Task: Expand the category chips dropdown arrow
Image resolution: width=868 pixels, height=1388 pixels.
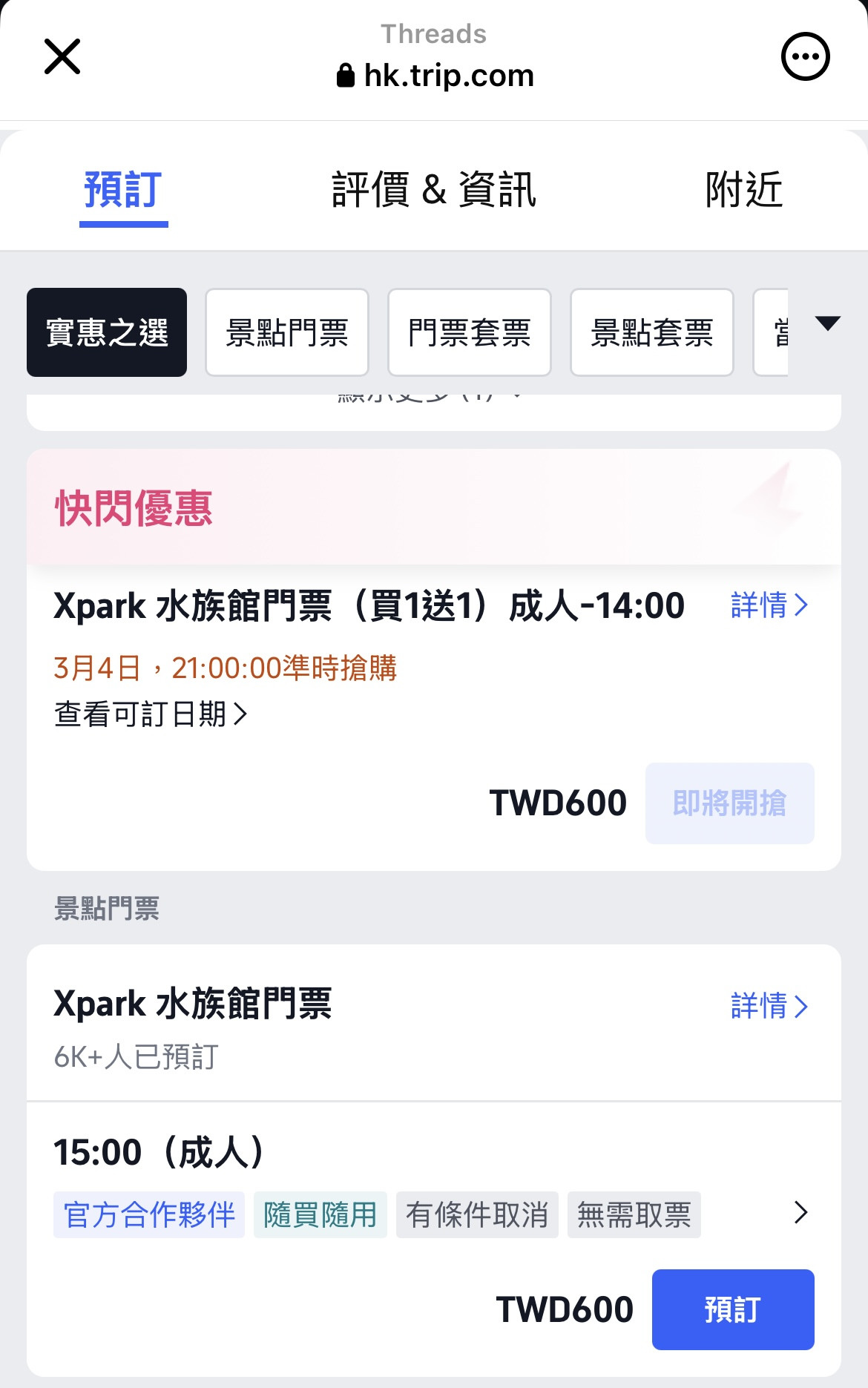Action: pos(827,323)
